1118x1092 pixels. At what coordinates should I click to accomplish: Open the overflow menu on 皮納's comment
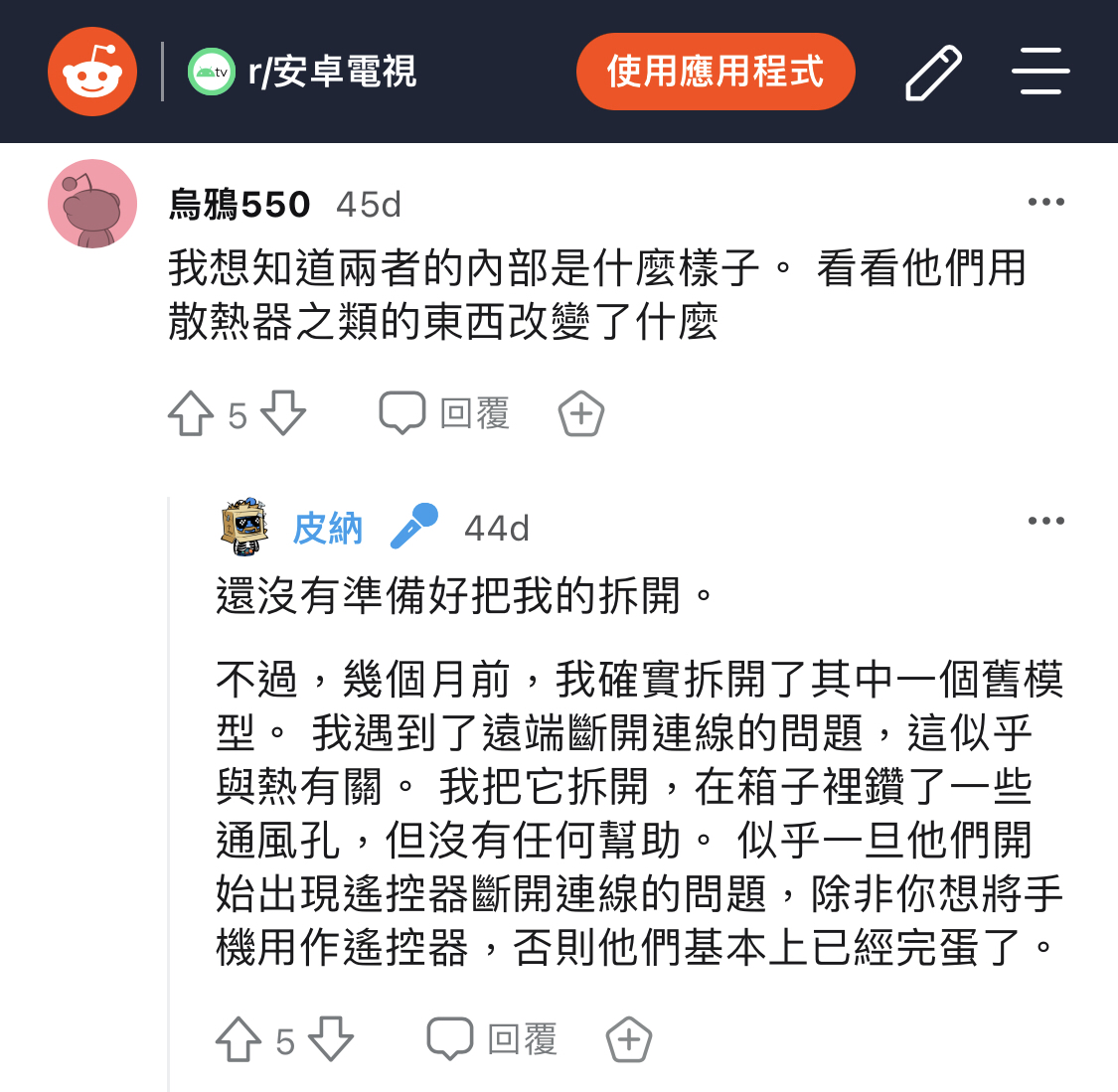point(1045,522)
